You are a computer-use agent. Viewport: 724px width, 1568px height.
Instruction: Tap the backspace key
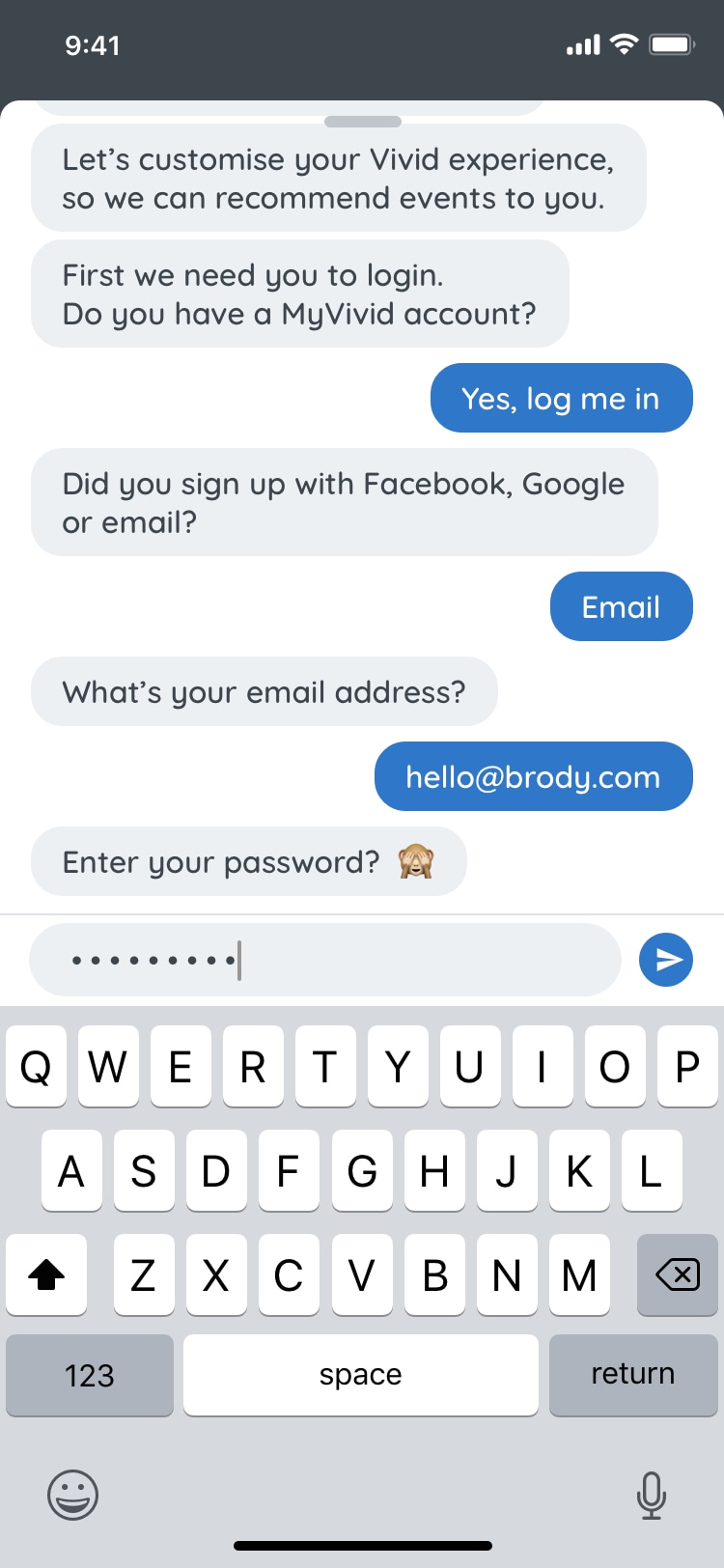678,1274
